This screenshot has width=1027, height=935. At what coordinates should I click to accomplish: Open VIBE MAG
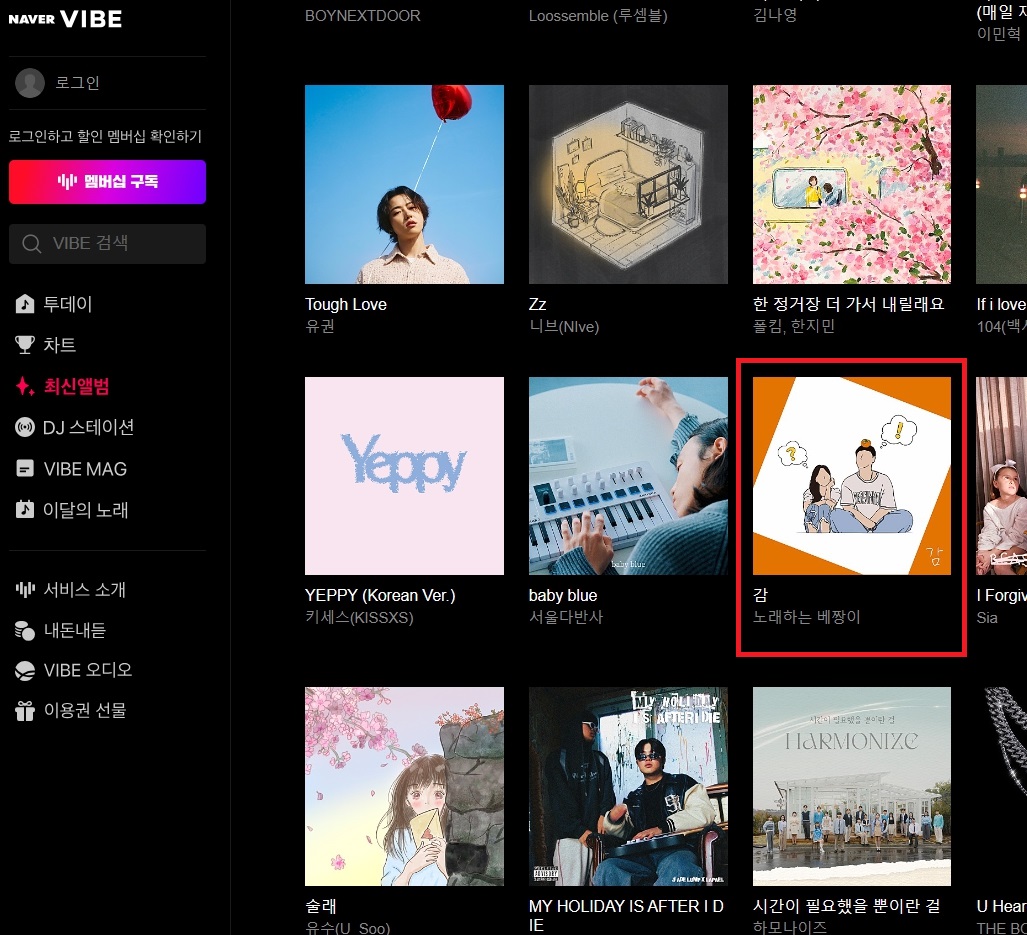click(x=84, y=469)
